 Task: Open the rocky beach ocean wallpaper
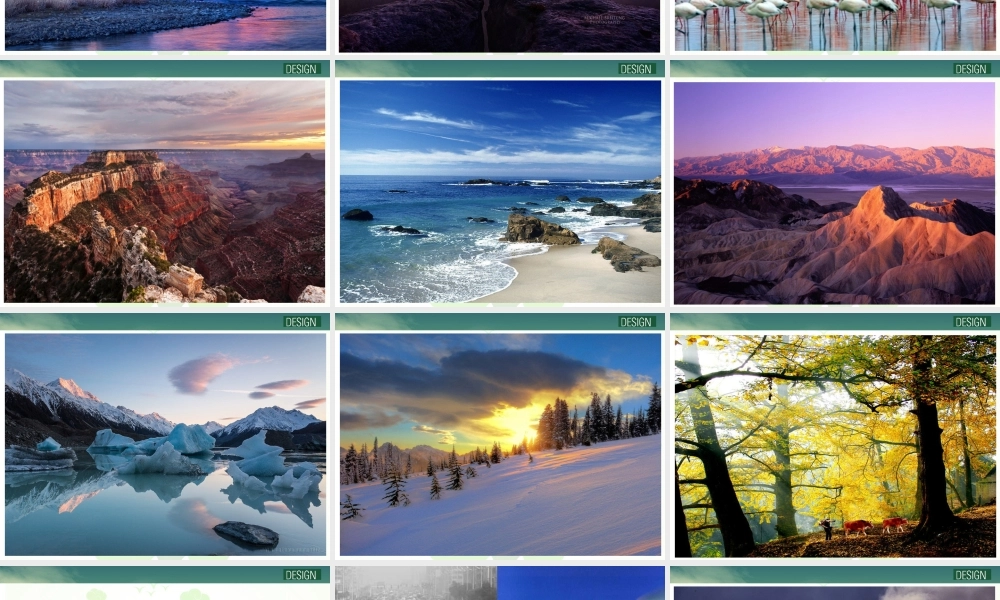tap(500, 191)
